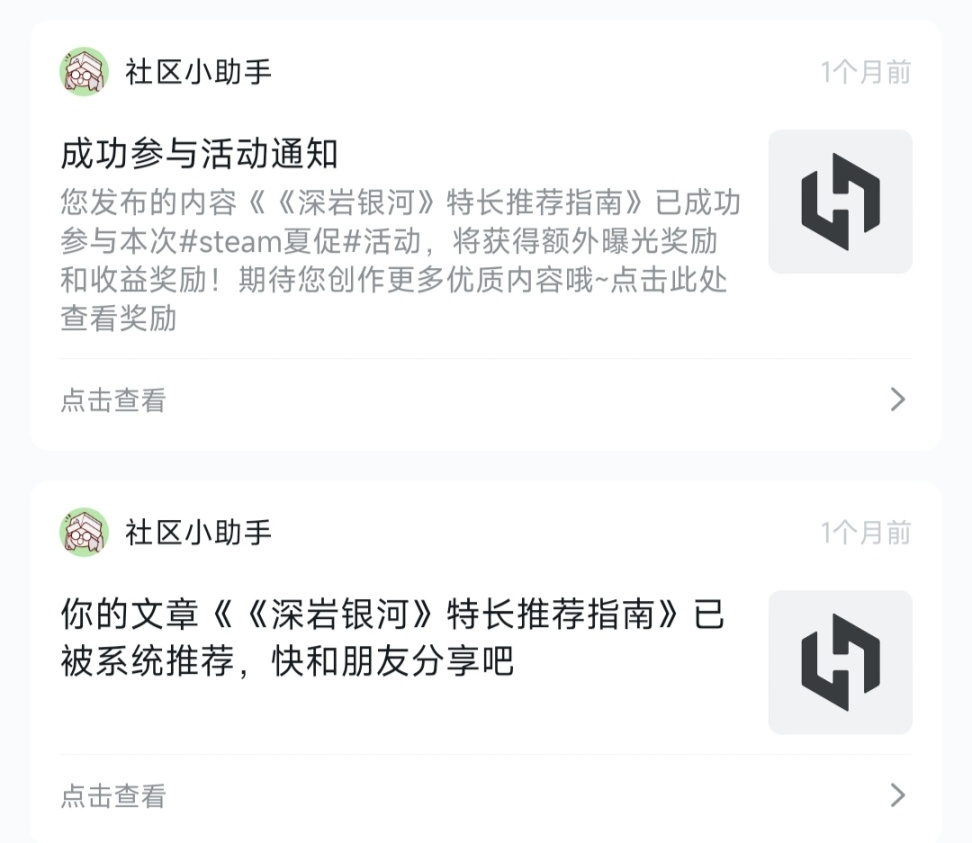Open article thumbnail beside 被系统推荐 message
Screen dimensions: 972x843
click(840, 662)
